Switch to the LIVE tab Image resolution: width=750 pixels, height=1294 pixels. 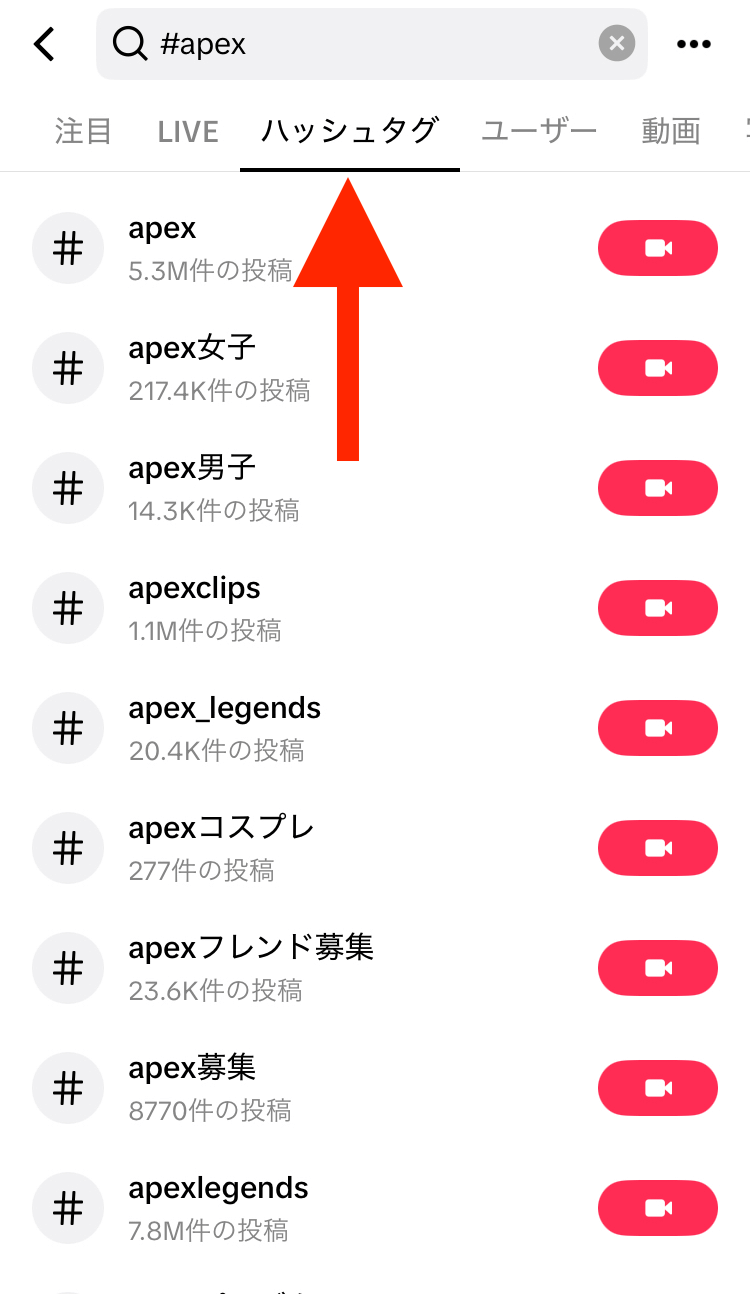188,131
